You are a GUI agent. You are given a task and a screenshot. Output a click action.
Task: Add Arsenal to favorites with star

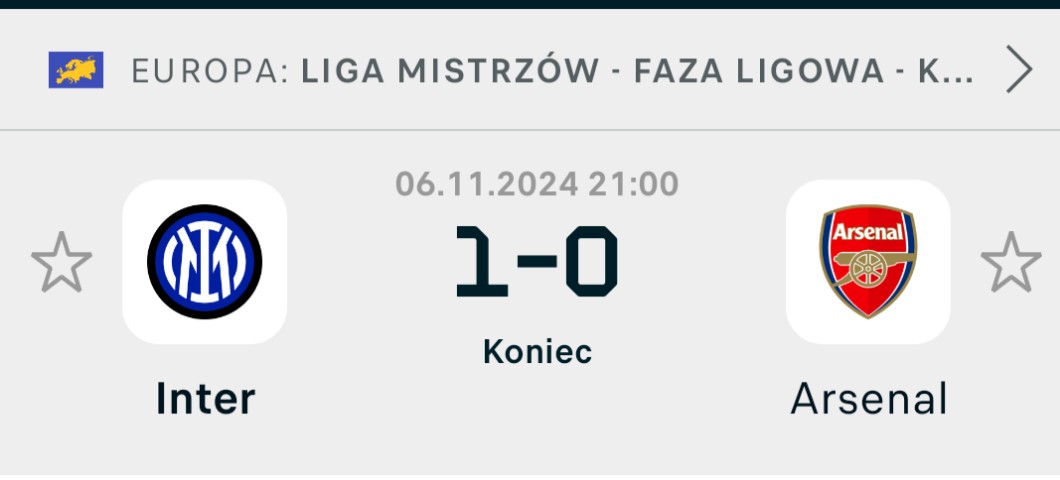coord(1011,262)
